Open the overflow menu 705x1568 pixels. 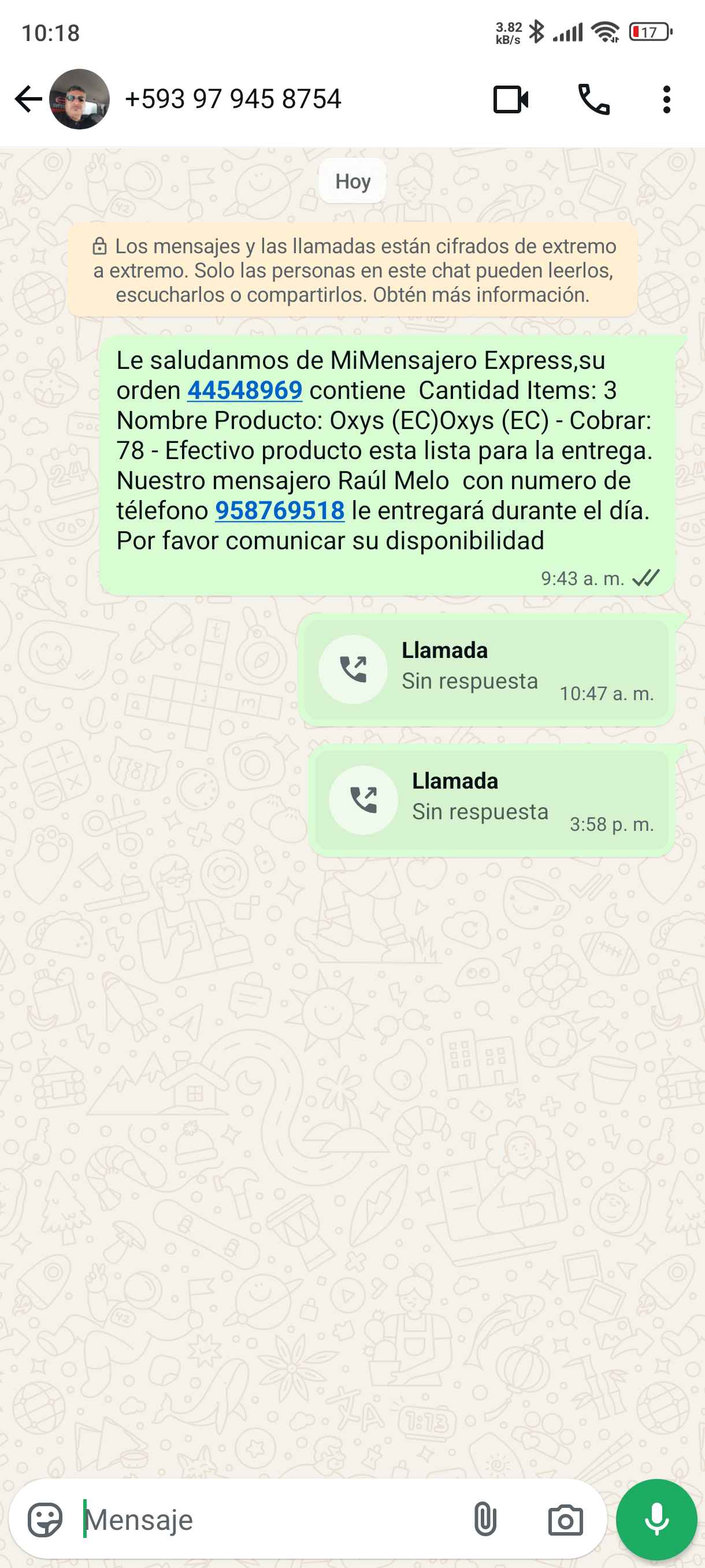[x=667, y=99]
